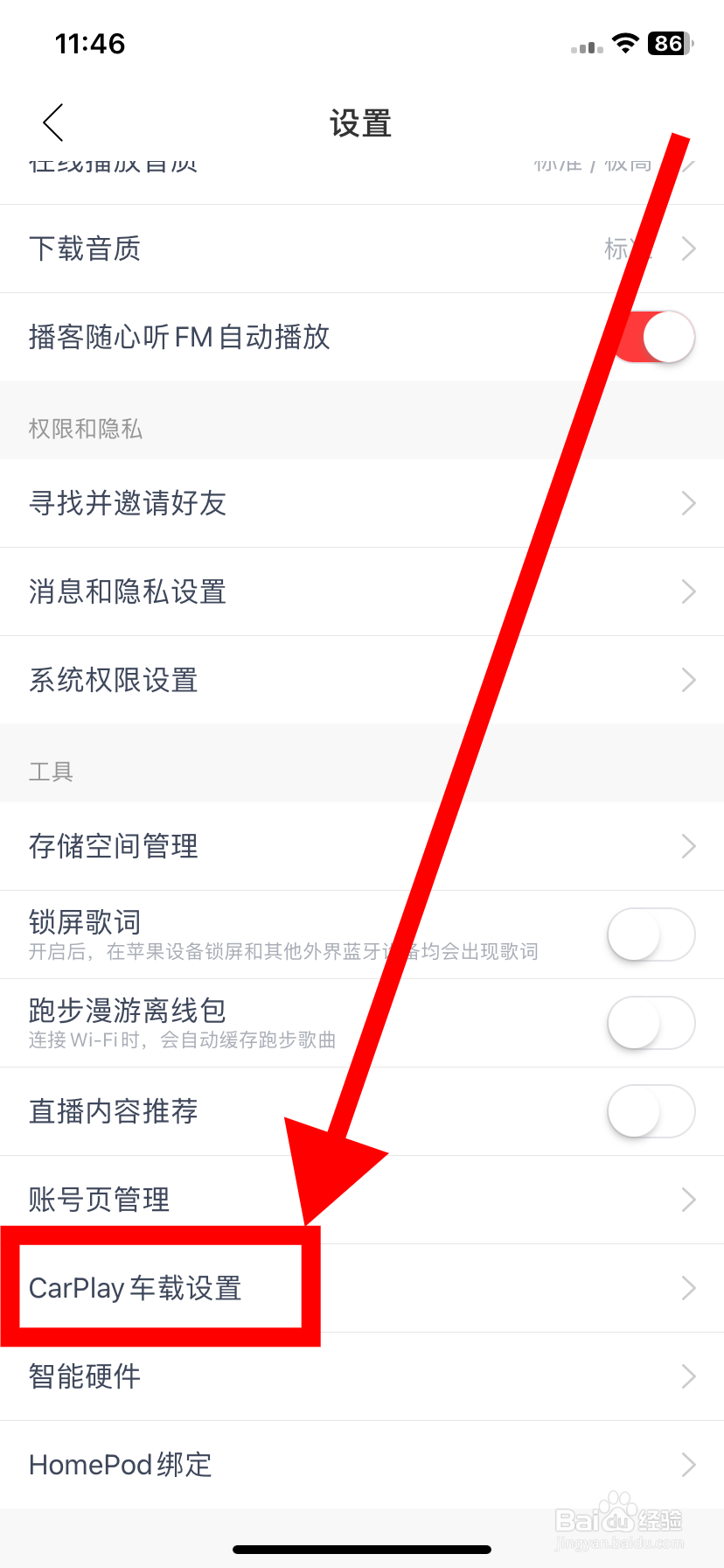Open 账号页管理 account page management
This screenshot has height=1568, width=724.
(x=362, y=1200)
